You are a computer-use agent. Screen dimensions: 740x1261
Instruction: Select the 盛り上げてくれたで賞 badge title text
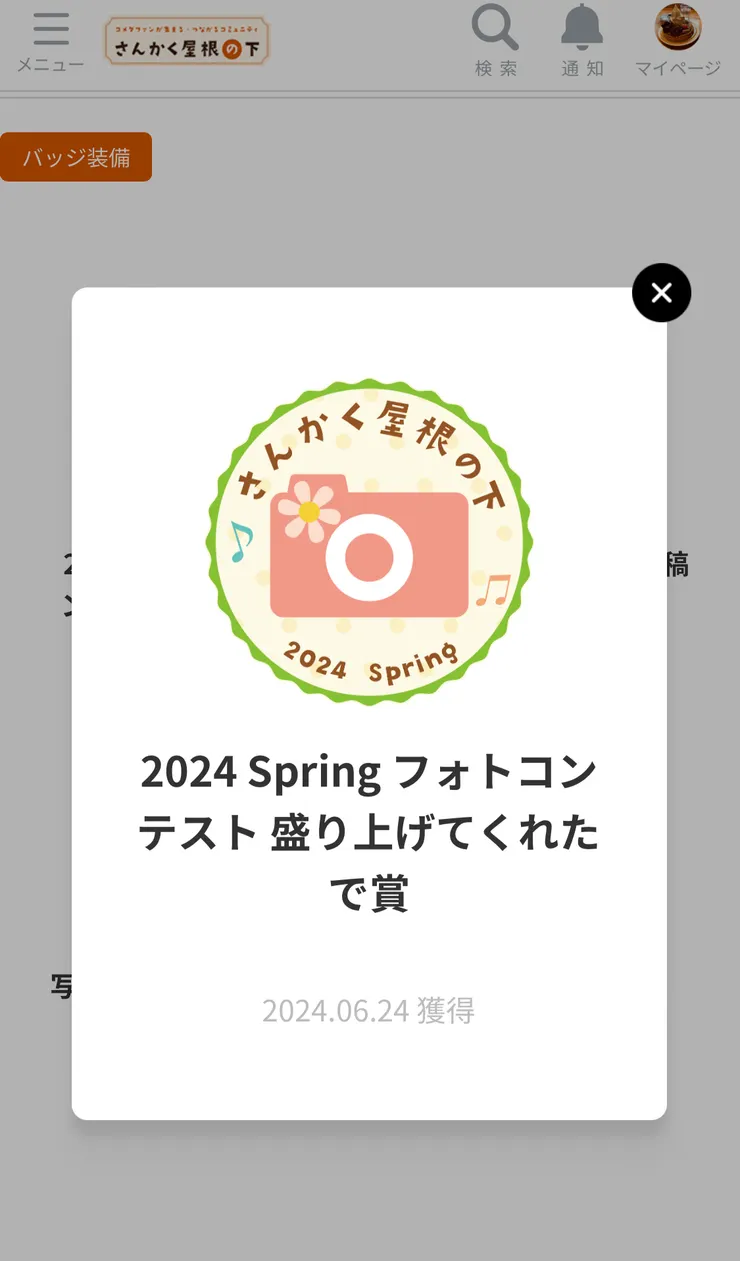371,833
